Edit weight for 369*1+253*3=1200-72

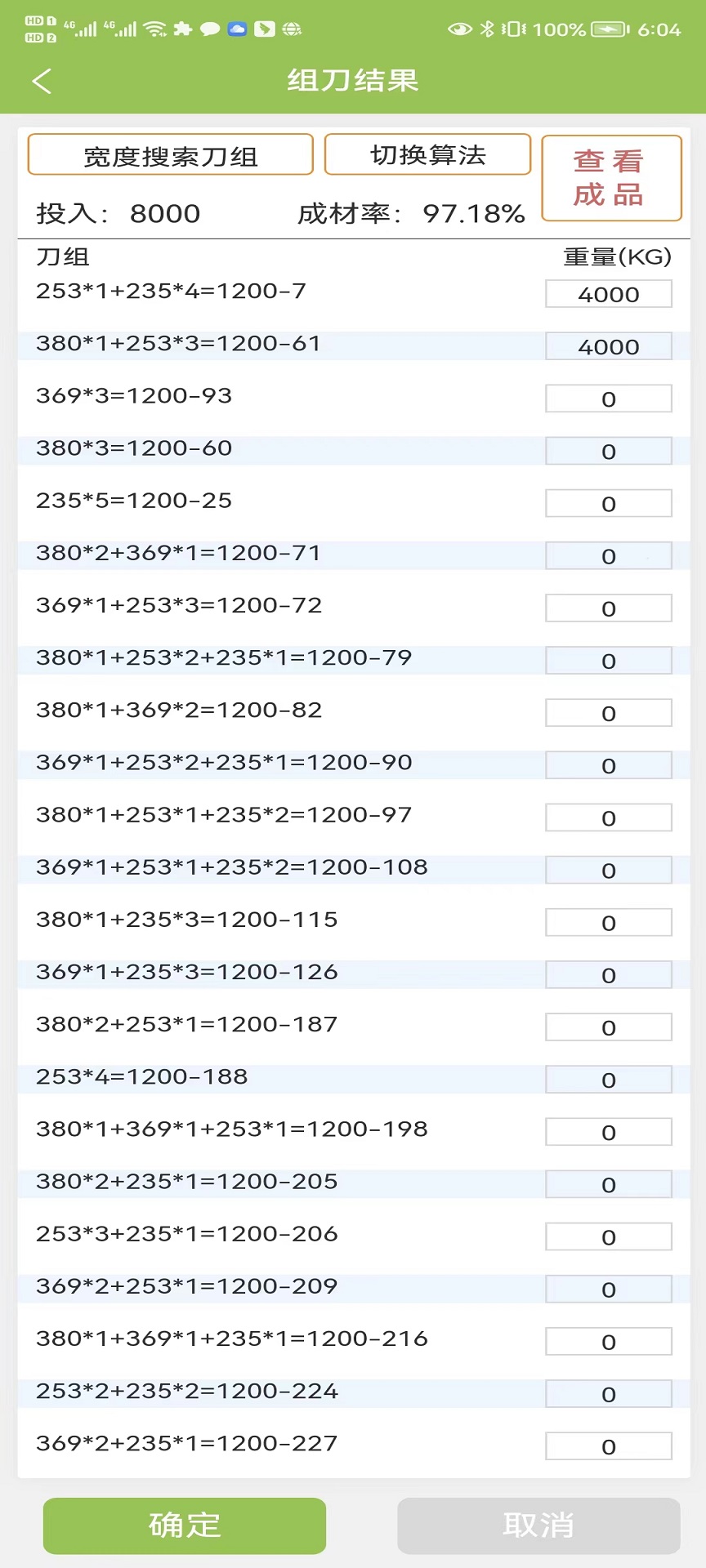coord(608,608)
